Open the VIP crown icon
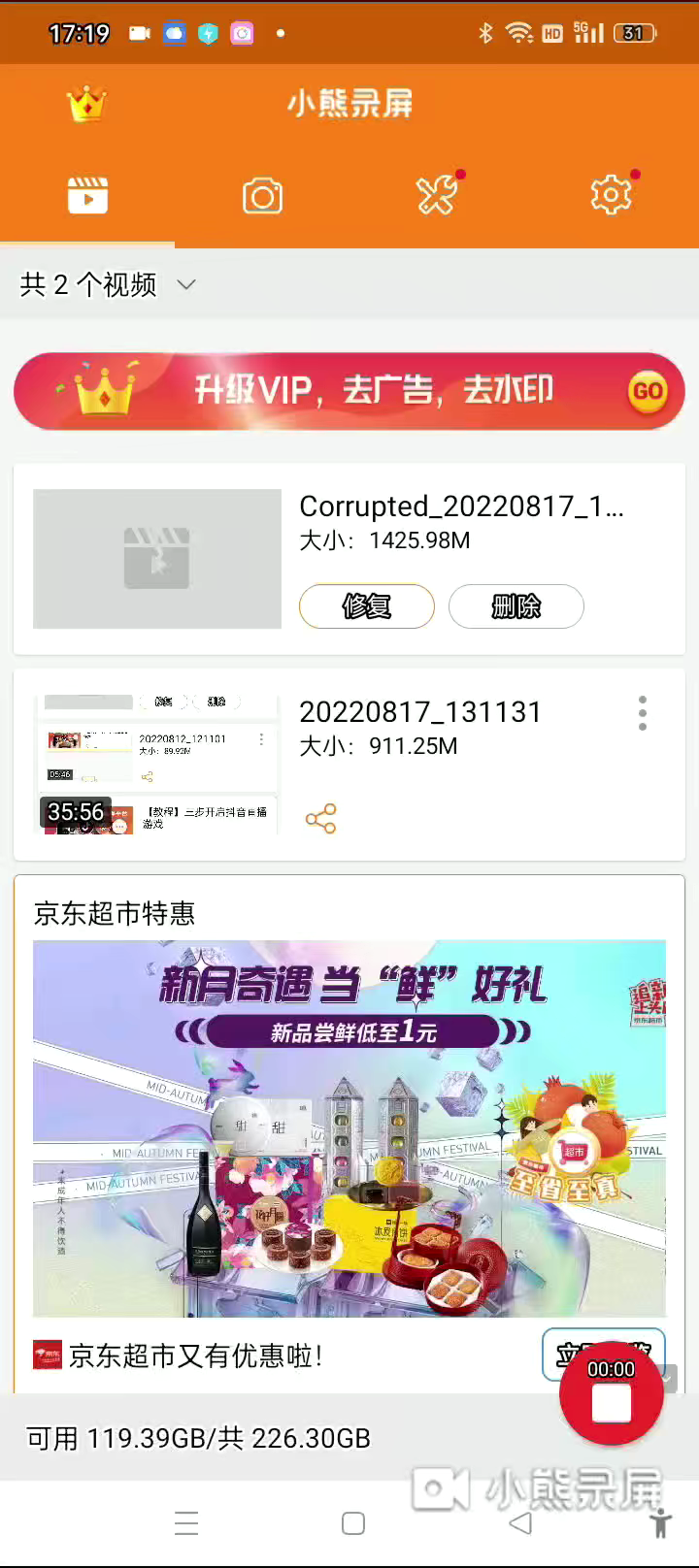699x1568 pixels. [85, 103]
